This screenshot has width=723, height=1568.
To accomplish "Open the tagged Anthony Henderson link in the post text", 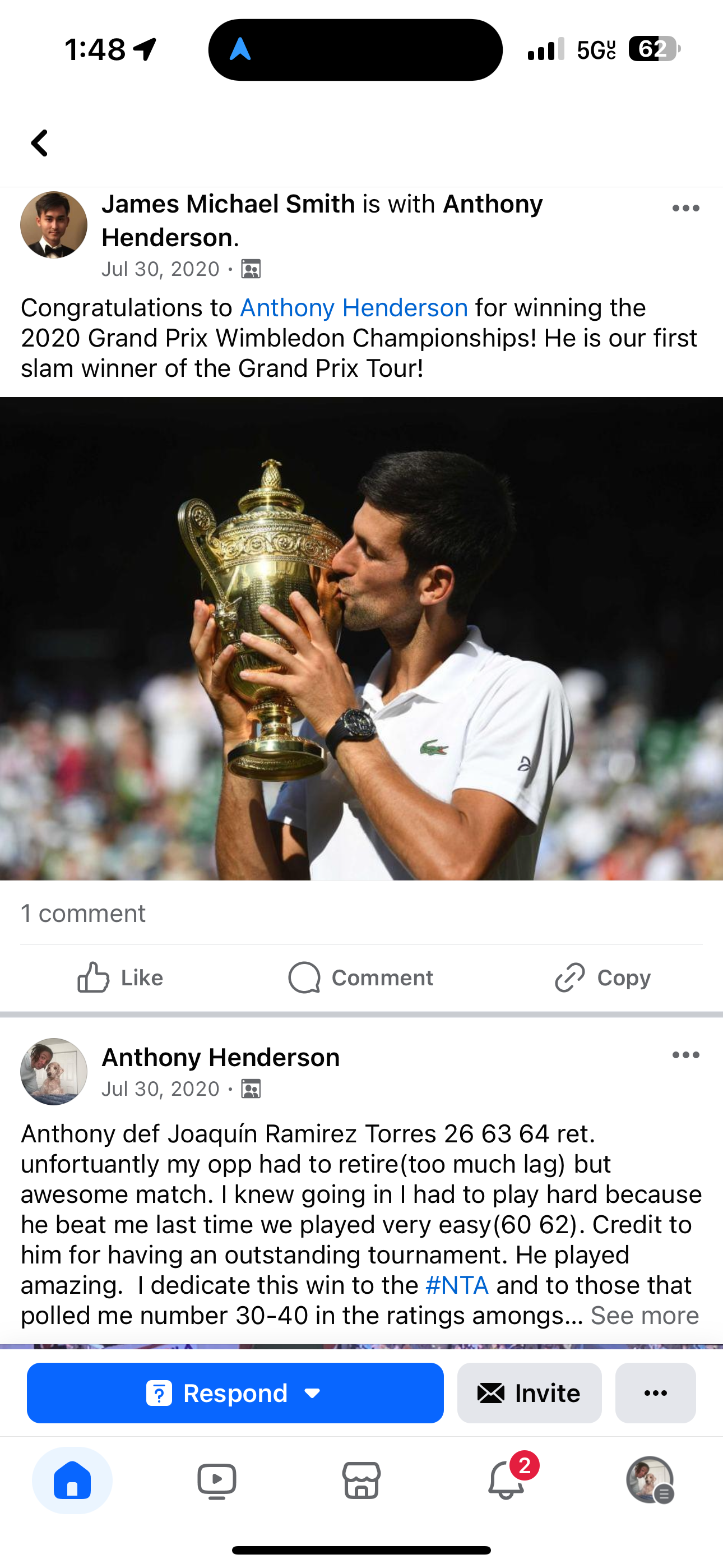I will pyautogui.click(x=354, y=308).
